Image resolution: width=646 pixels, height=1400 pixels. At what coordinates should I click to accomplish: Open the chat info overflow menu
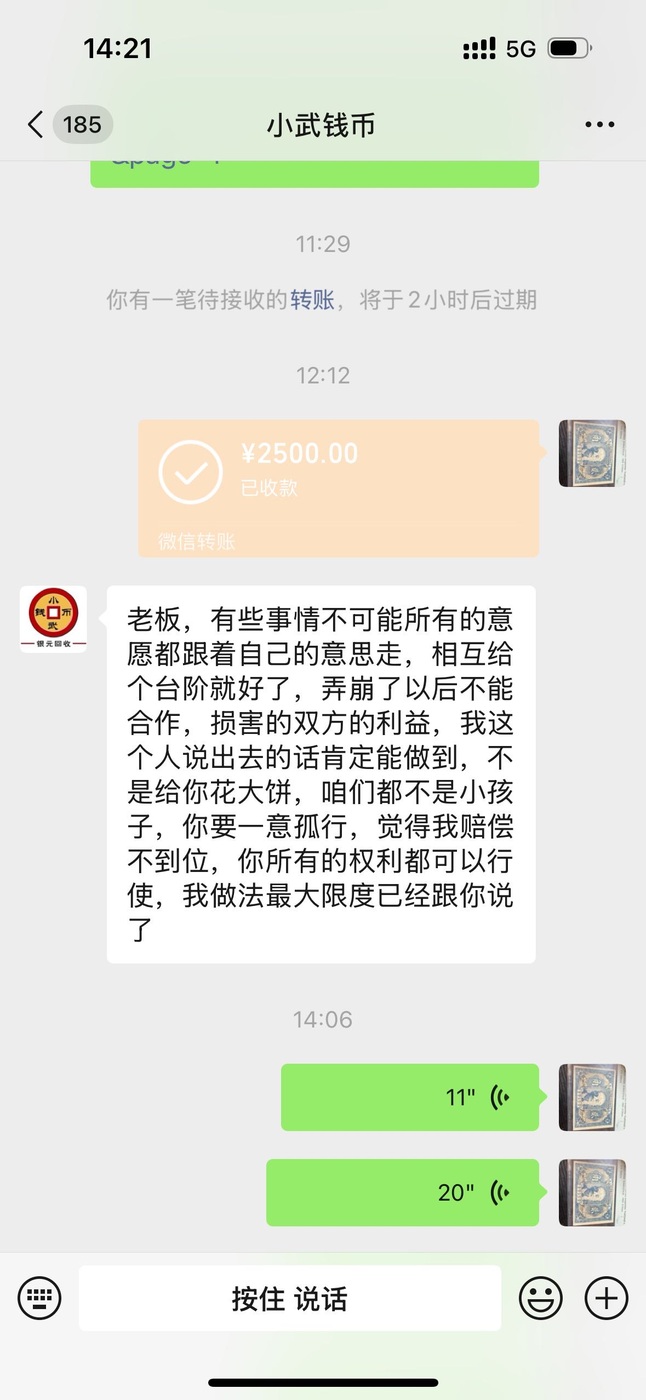coord(599,125)
